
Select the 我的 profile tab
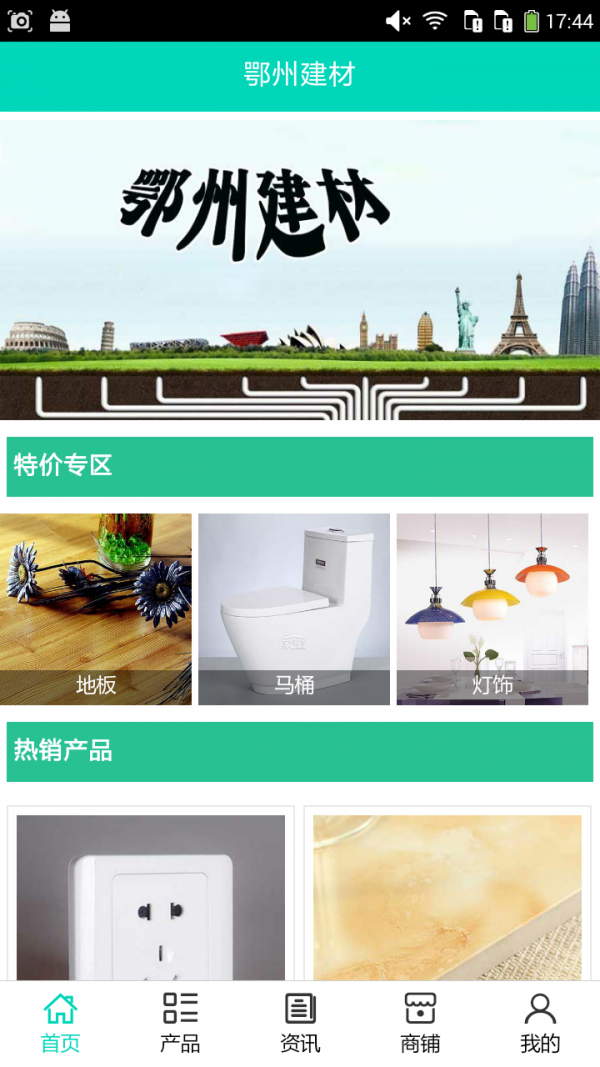pyautogui.click(x=540, y=1023)
